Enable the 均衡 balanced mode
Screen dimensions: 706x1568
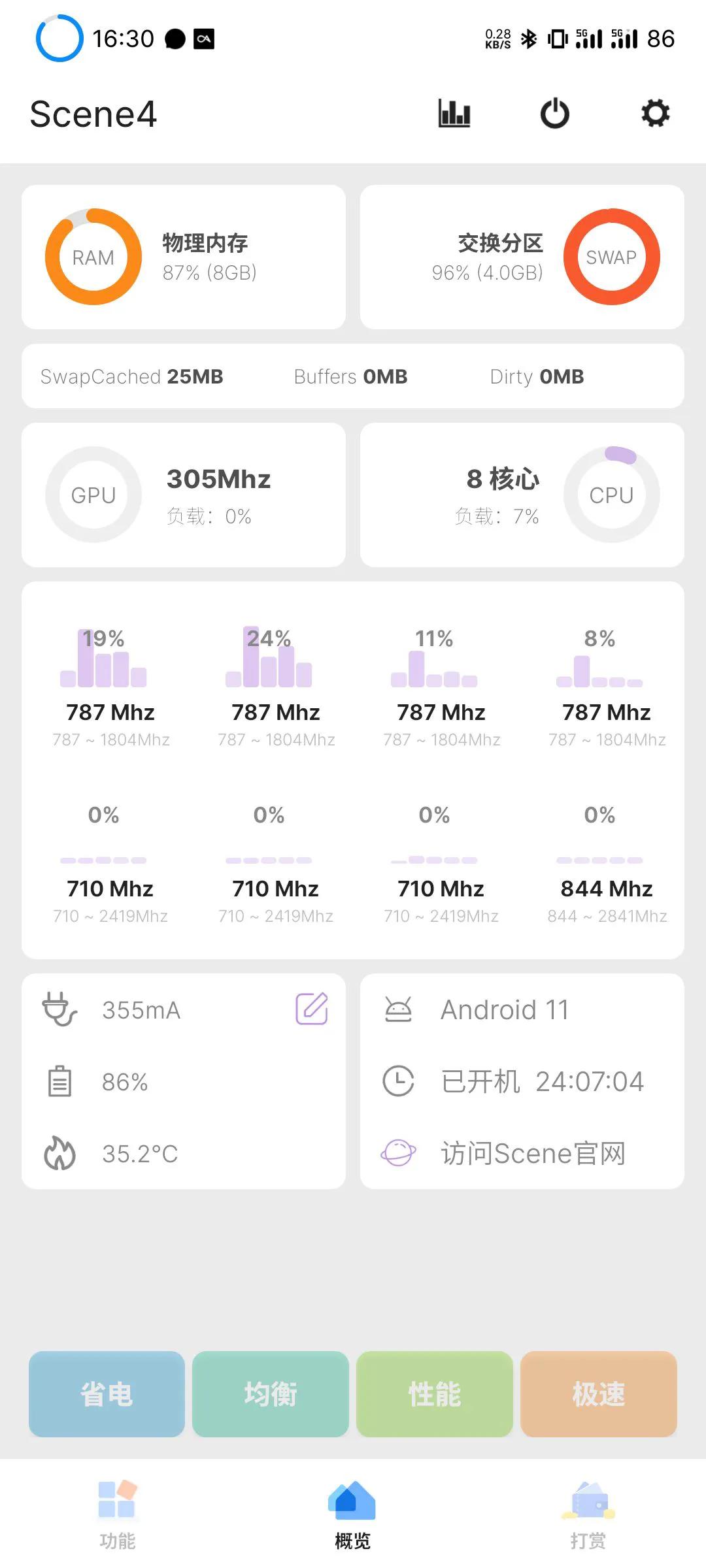coord(271,1395)
